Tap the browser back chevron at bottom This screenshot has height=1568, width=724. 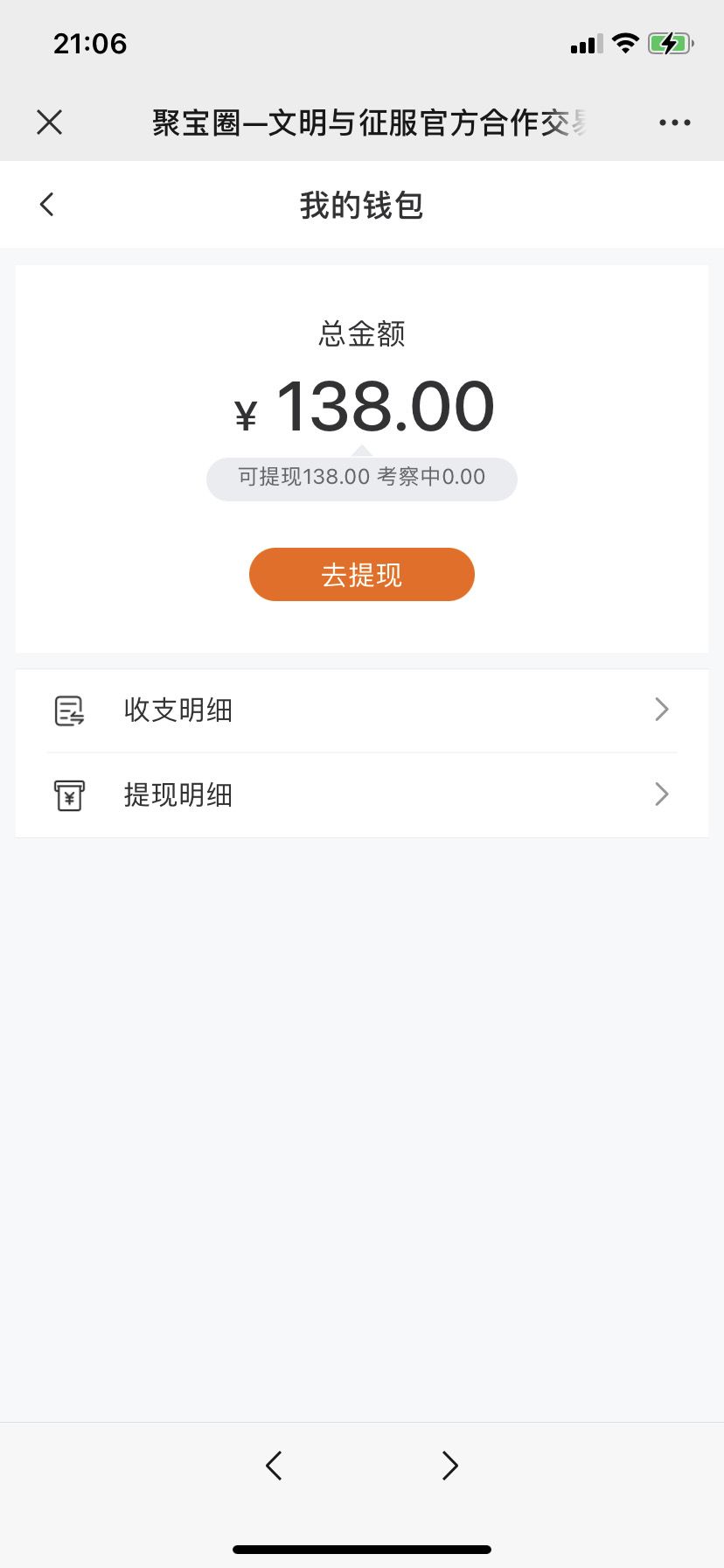pos(273,1465)
